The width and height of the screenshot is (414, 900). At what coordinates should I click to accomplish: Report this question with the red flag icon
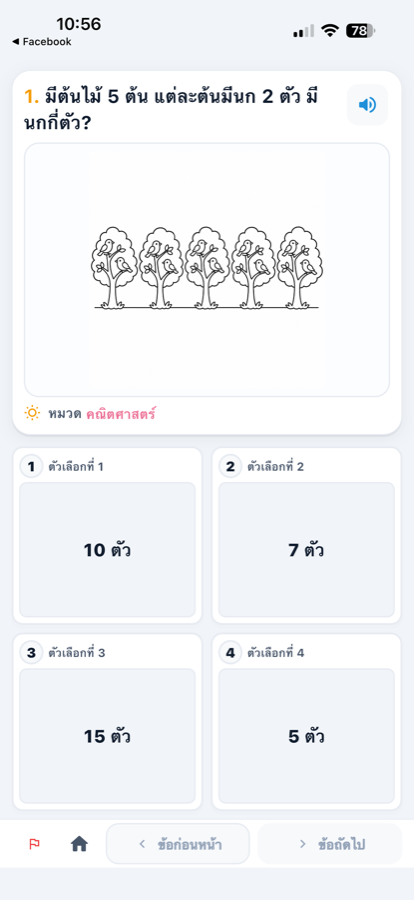pyautogui.click(x=34, y=844)
